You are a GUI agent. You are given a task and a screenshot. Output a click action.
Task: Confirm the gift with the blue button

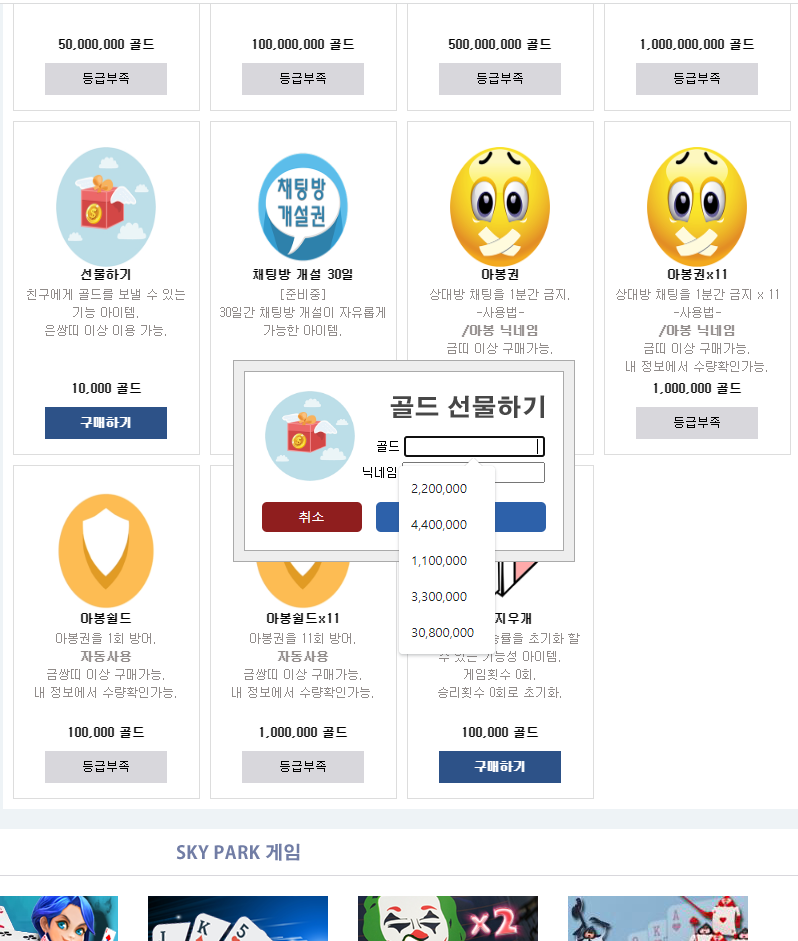click(x=521, y=517)
